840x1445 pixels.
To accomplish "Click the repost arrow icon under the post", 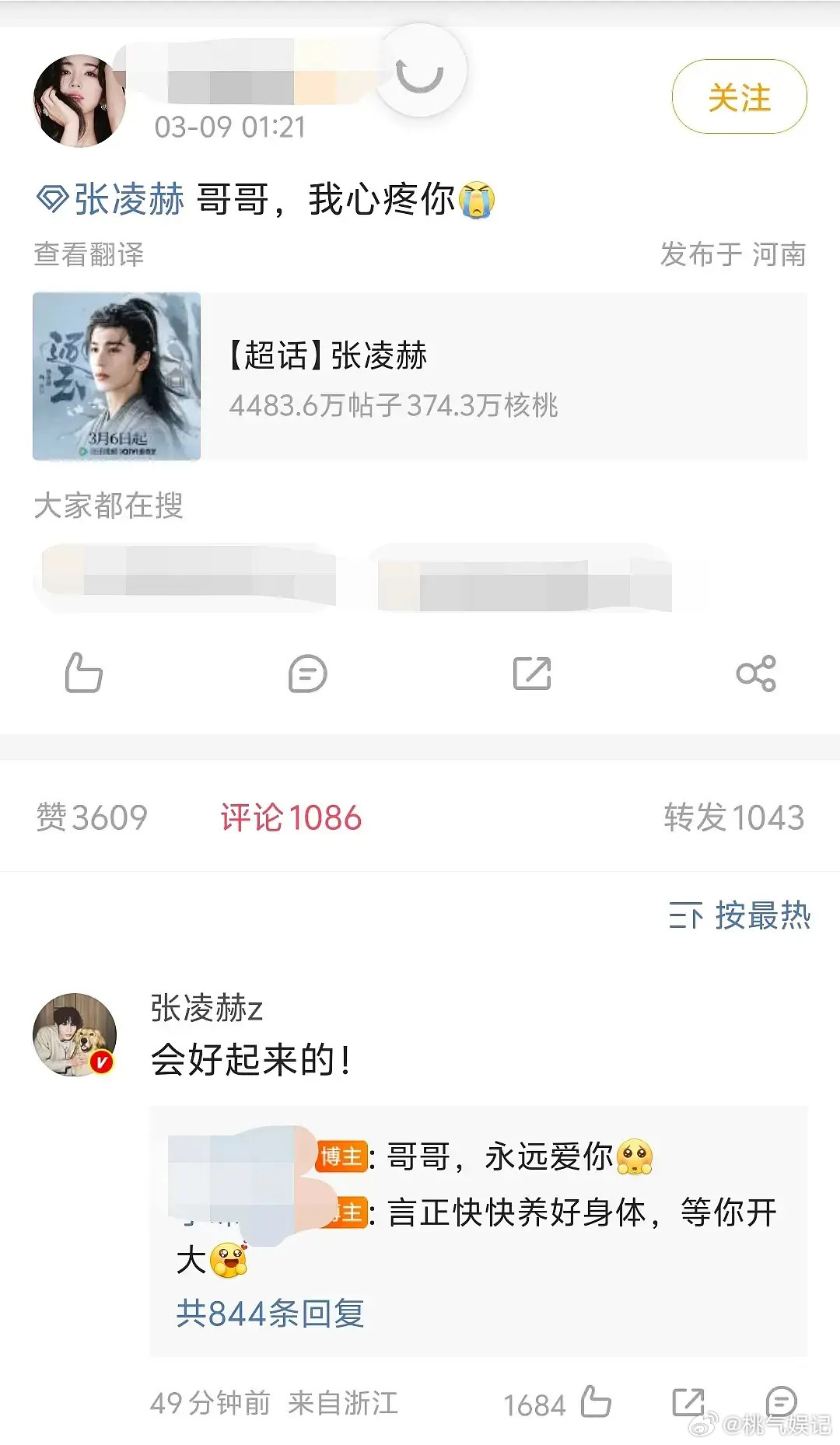I will click(531, 675).
